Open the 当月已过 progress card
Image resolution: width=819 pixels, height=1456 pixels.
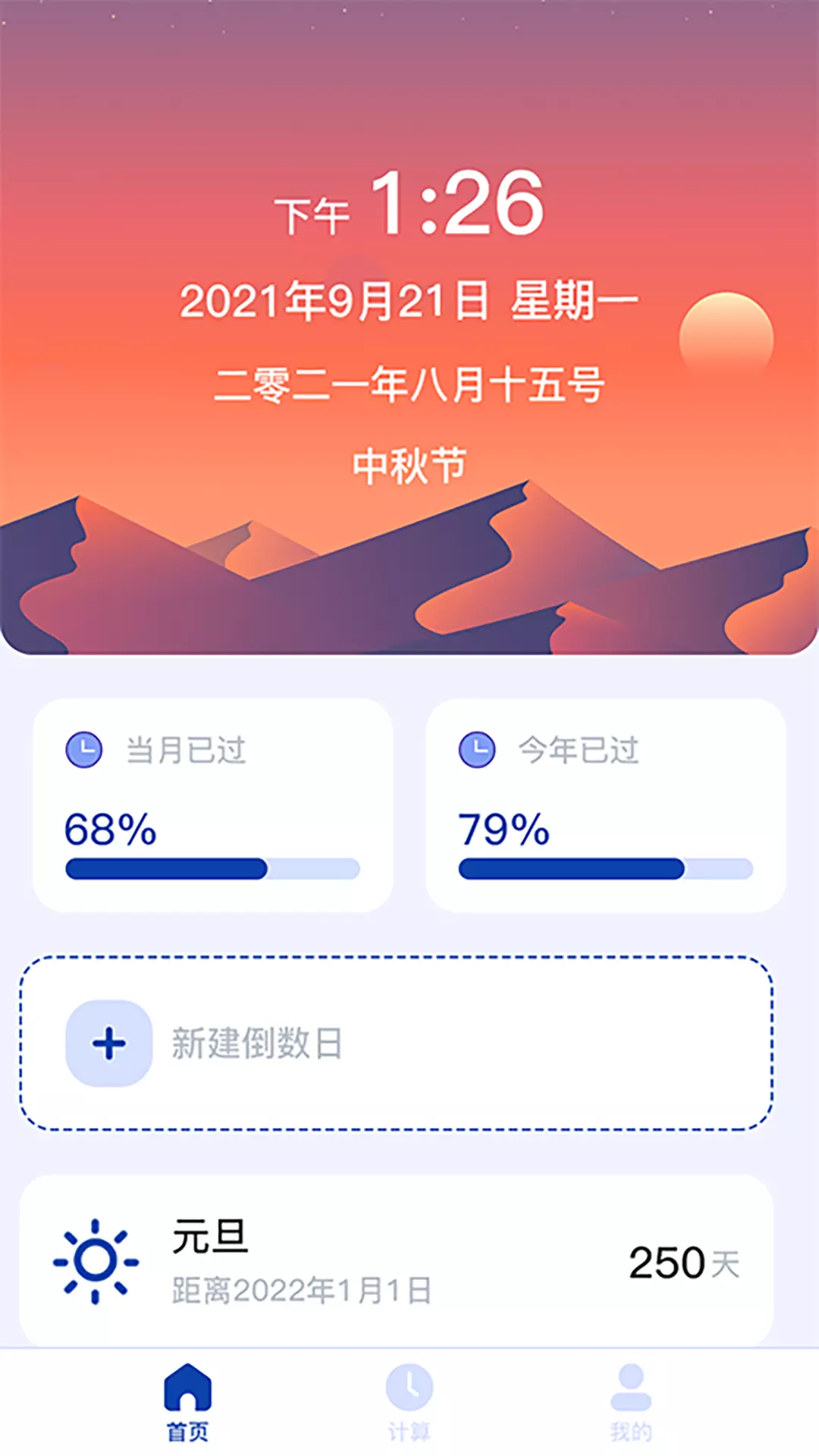(213, 805)
